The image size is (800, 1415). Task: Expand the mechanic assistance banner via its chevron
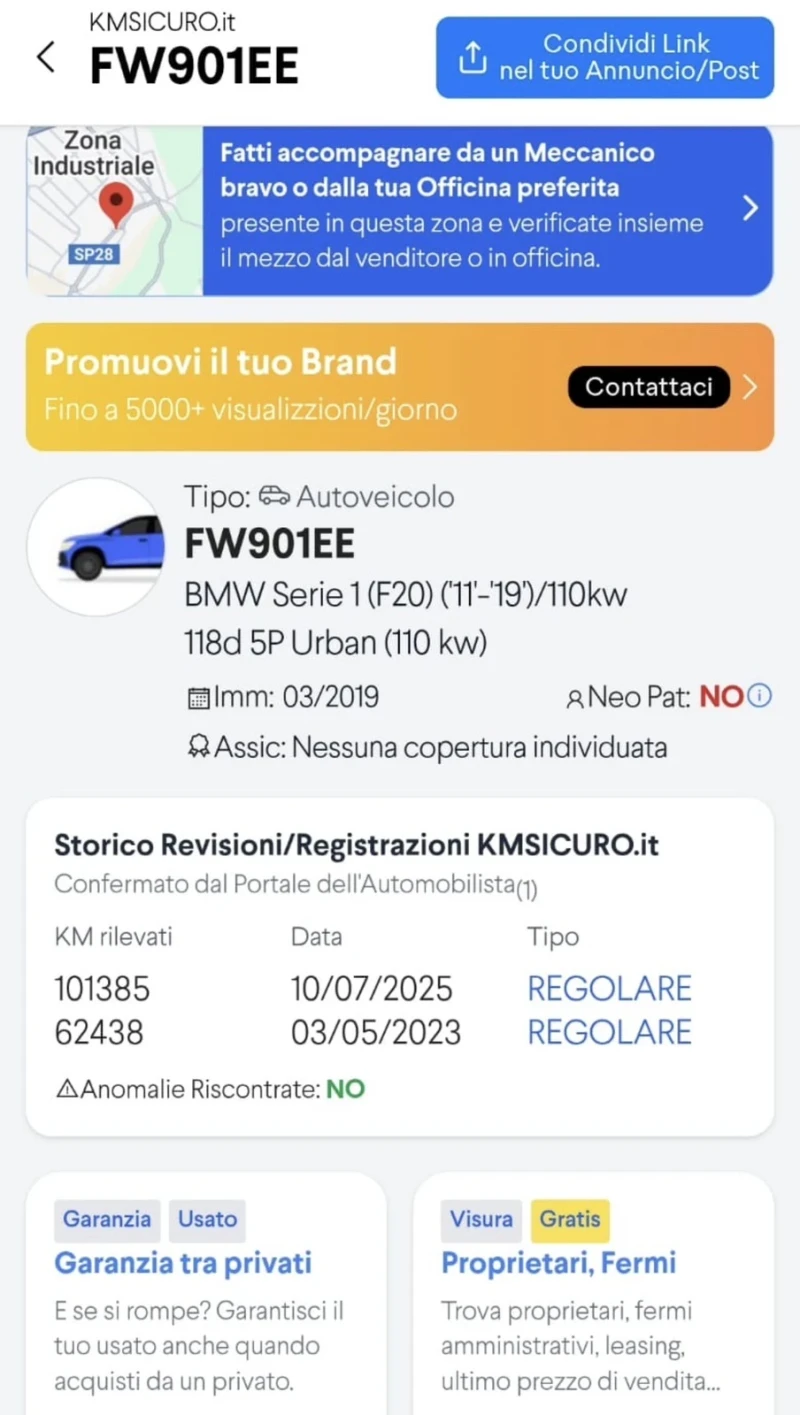pos(750,208)
